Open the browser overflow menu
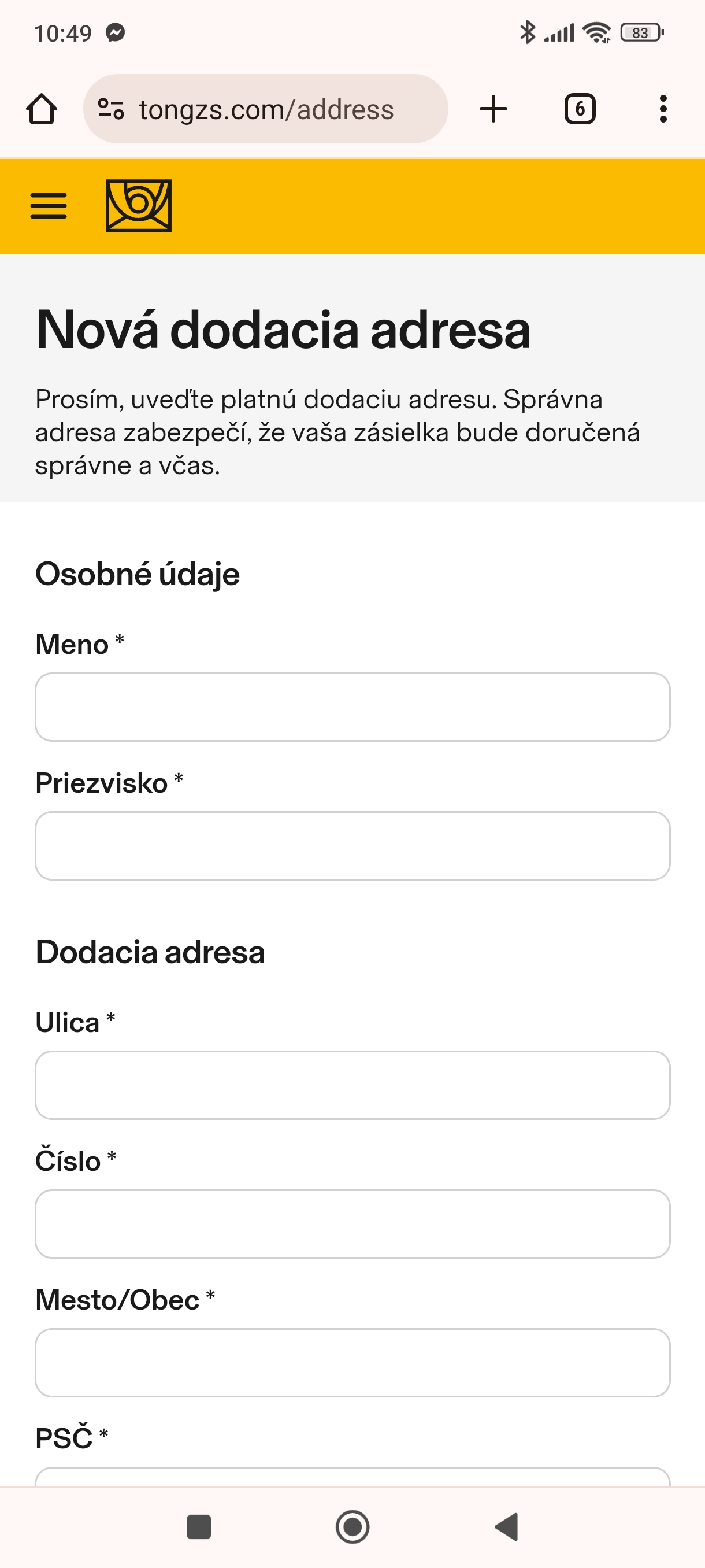Viewport: 705px width, 1568px height. (663, 110)
